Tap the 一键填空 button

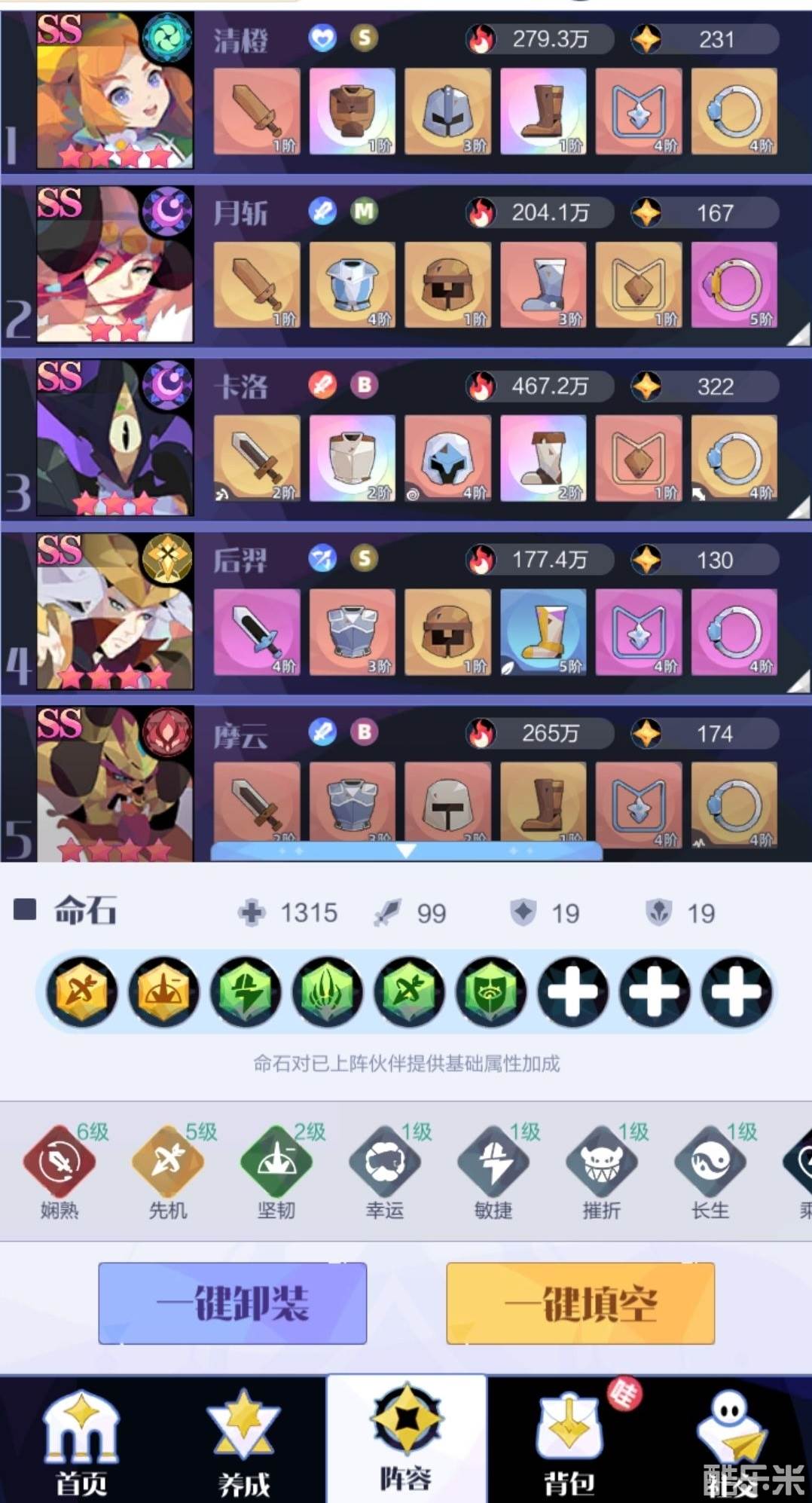tap(580, 1303)
